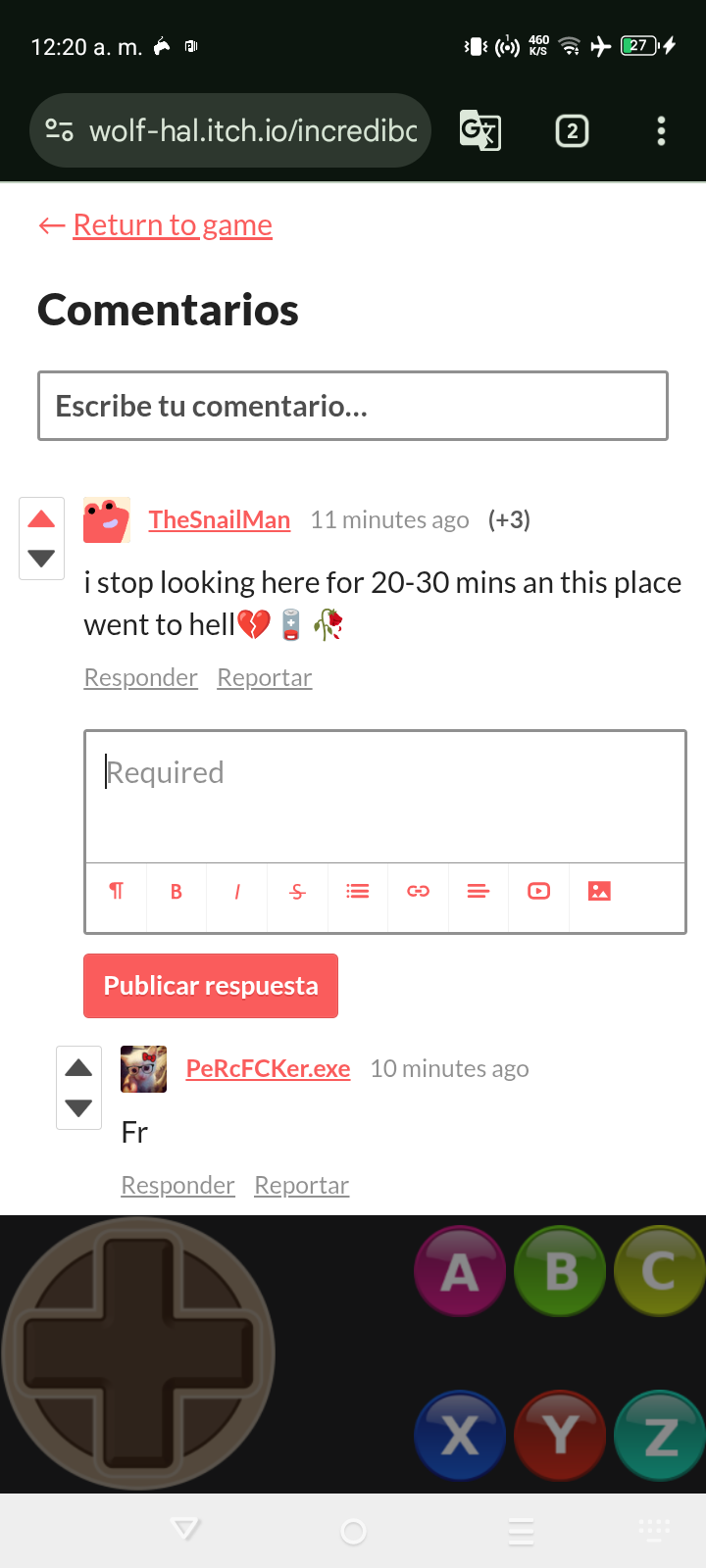This screenshot has width=706, height=1568.
Task: Tap the Return to game link
Action: pos(172,225)
